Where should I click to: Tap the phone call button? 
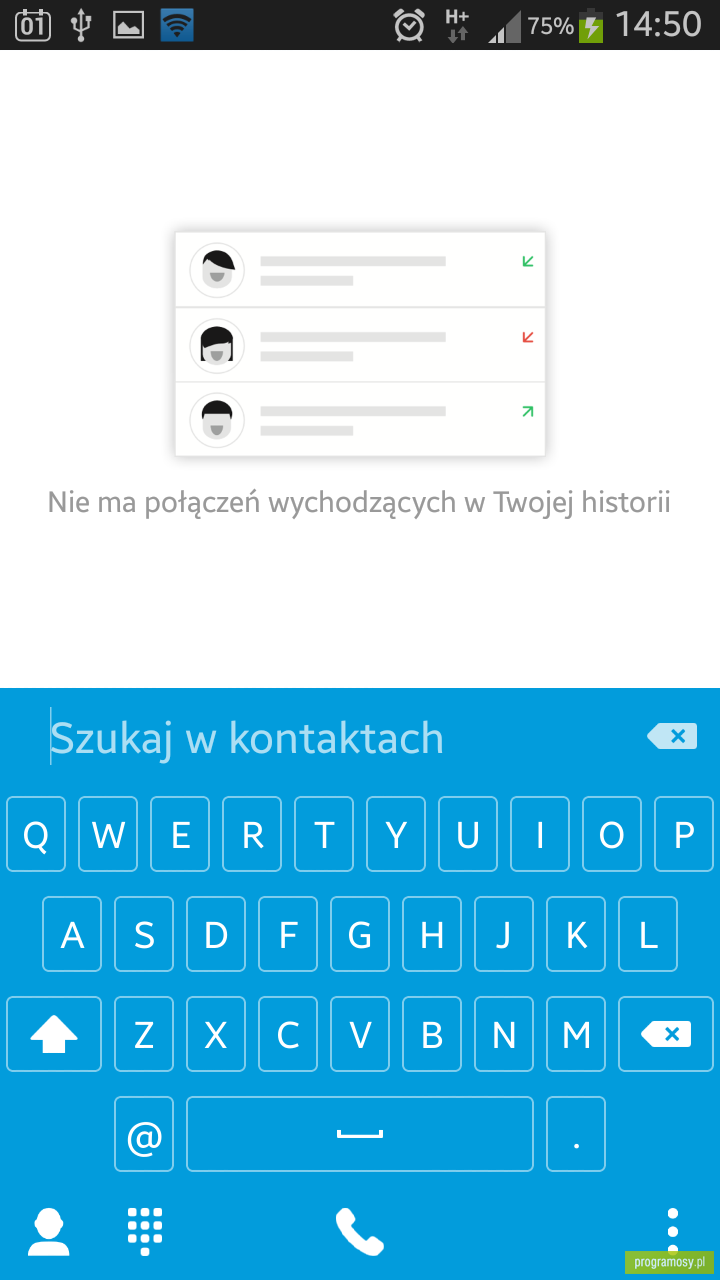click(x=360, y=1231)
